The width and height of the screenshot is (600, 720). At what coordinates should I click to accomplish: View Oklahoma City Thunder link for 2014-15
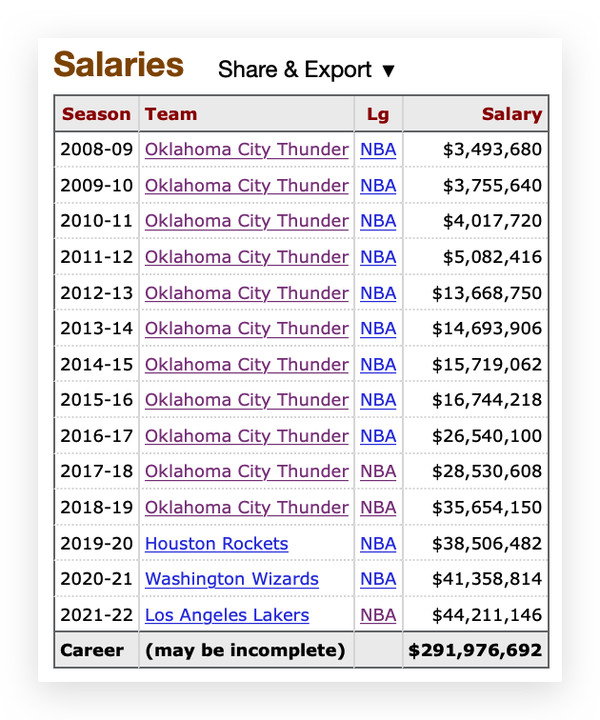[x=246, y=365]
